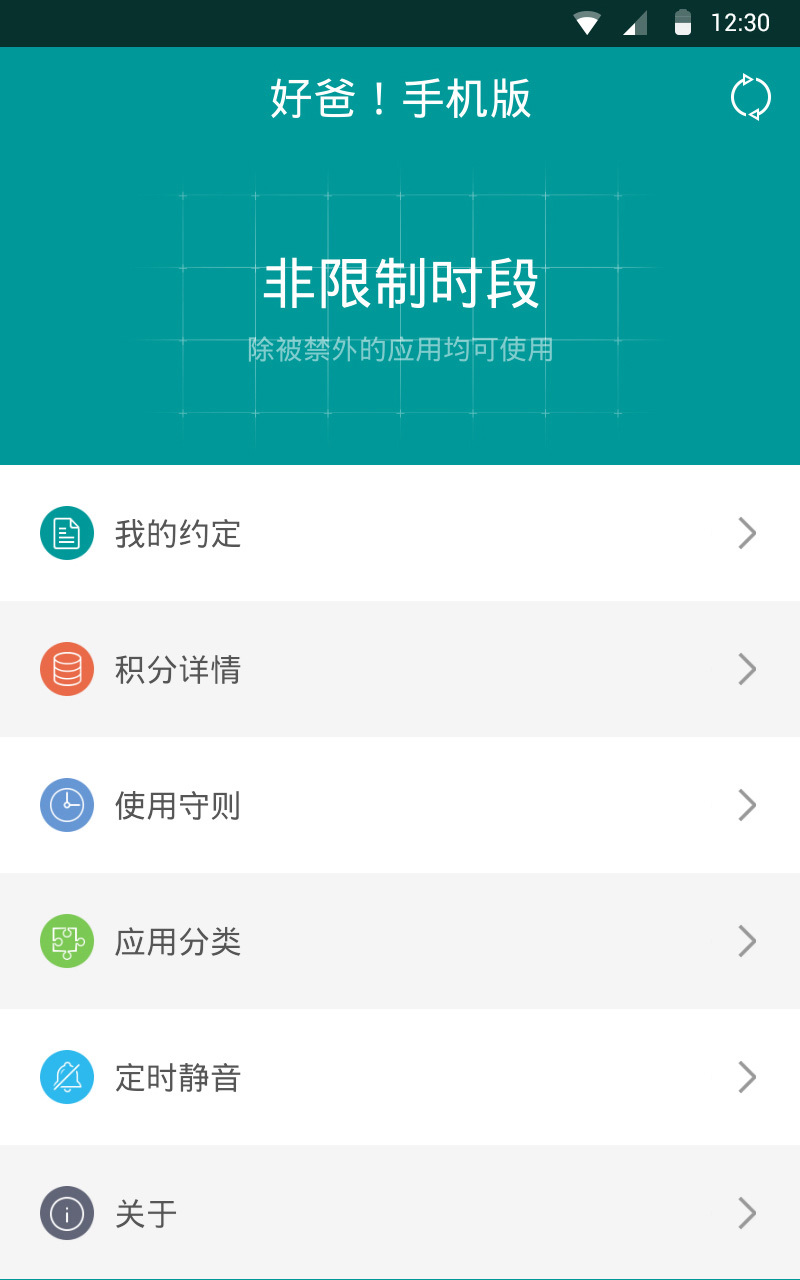Open 定时静音 scheduled mute settings

coord(400,1078)
